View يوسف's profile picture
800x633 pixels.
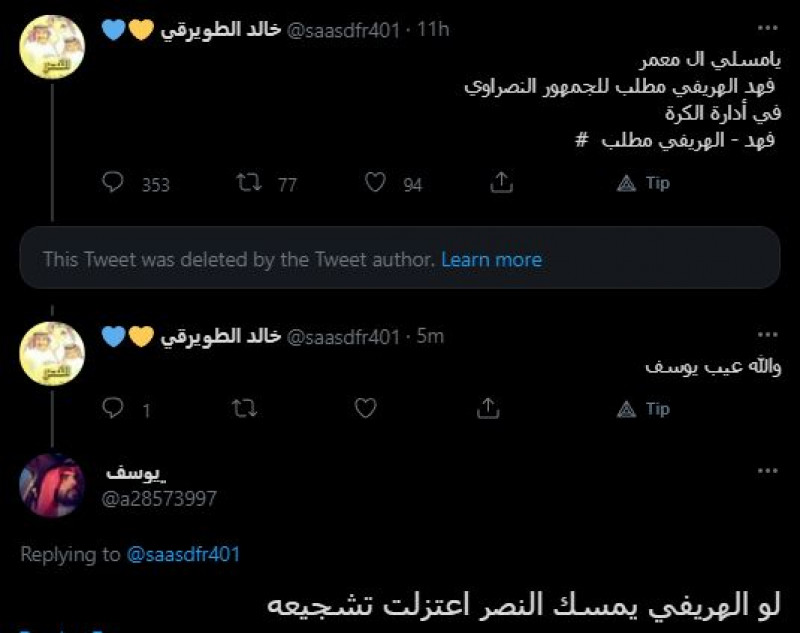52,484
